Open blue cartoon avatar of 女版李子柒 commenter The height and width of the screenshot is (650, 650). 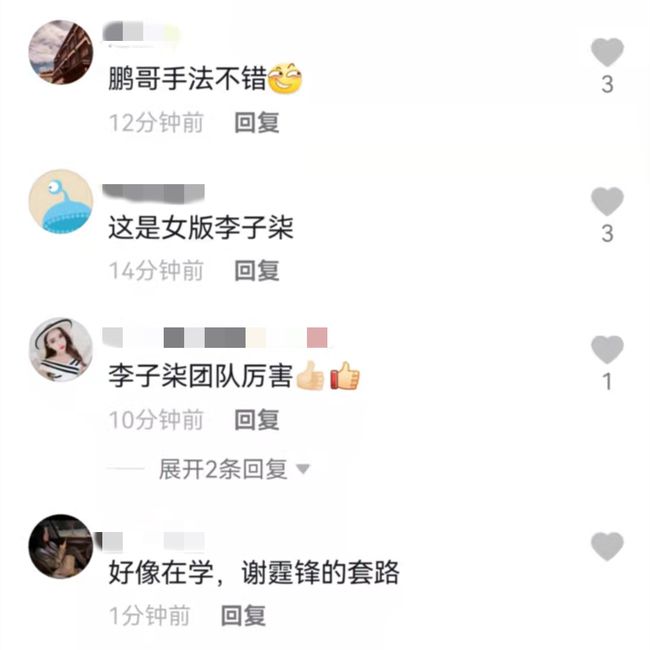point(60,201)
